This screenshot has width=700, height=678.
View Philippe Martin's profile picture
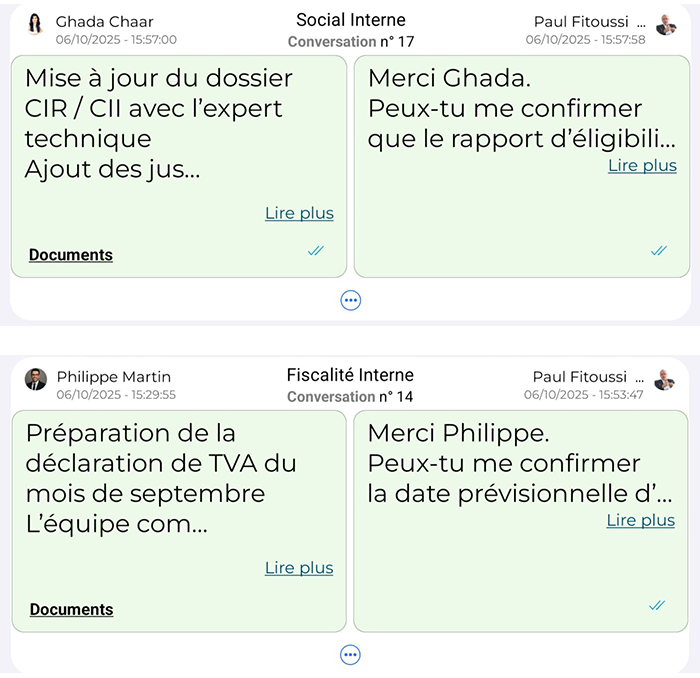[36, 379]
